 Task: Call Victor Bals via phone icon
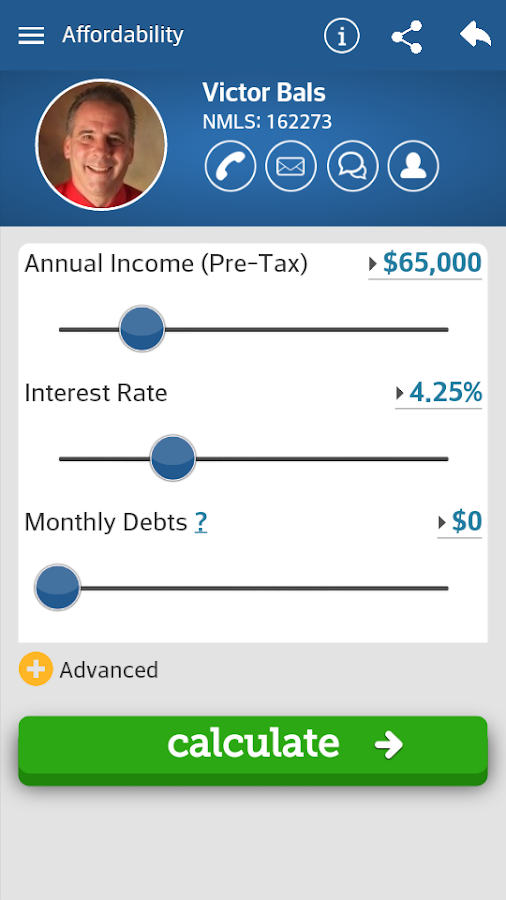tap(230, 166)
